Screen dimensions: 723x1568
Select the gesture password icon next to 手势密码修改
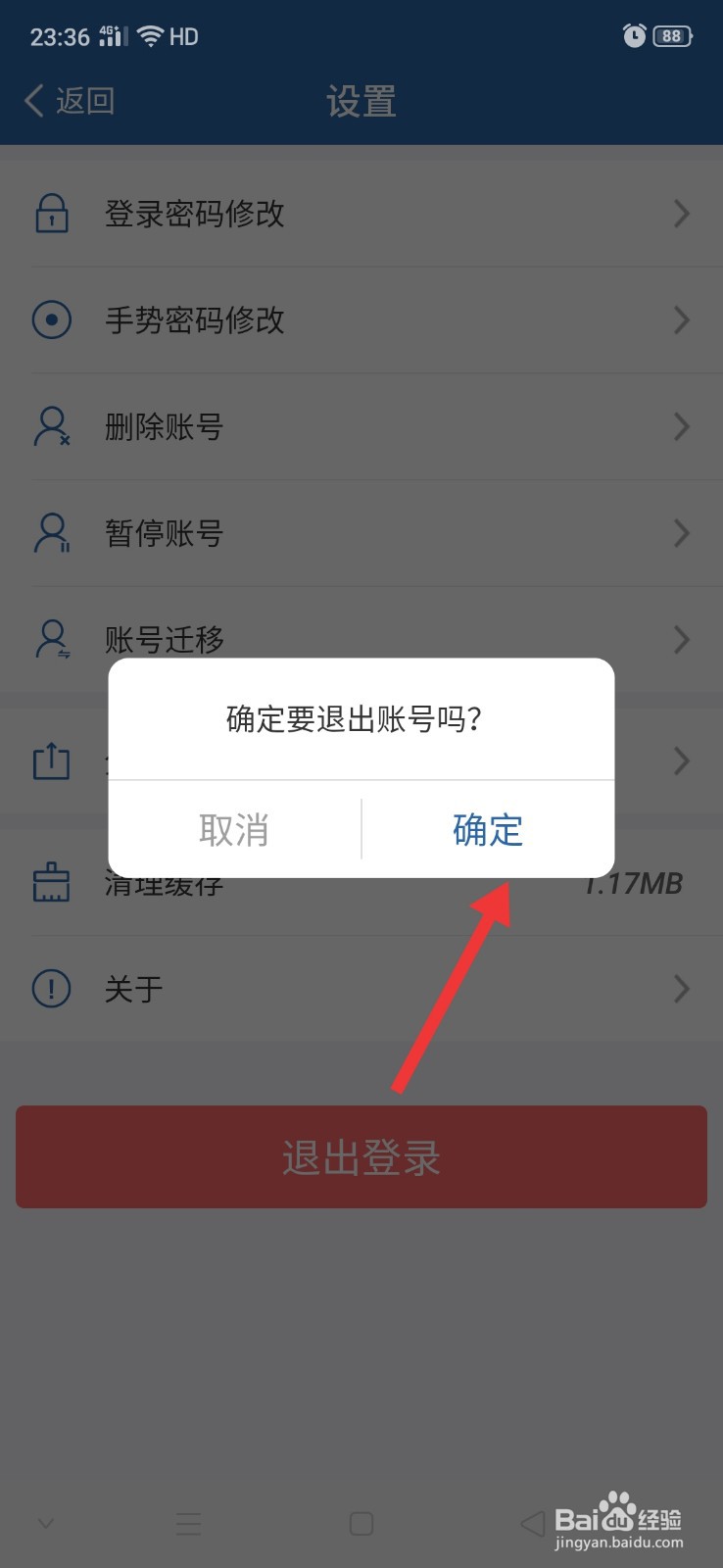[51, 320]
